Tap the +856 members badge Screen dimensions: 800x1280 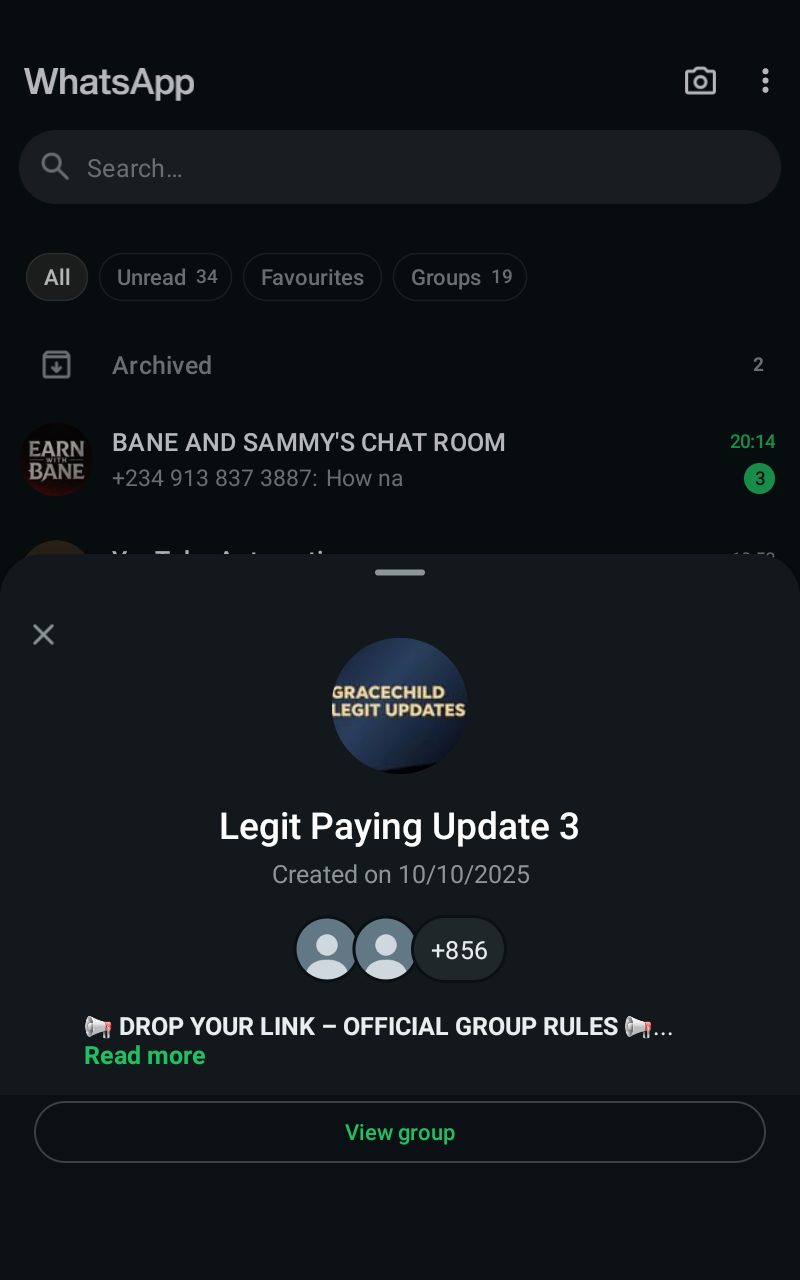click(x=459, y=950)
